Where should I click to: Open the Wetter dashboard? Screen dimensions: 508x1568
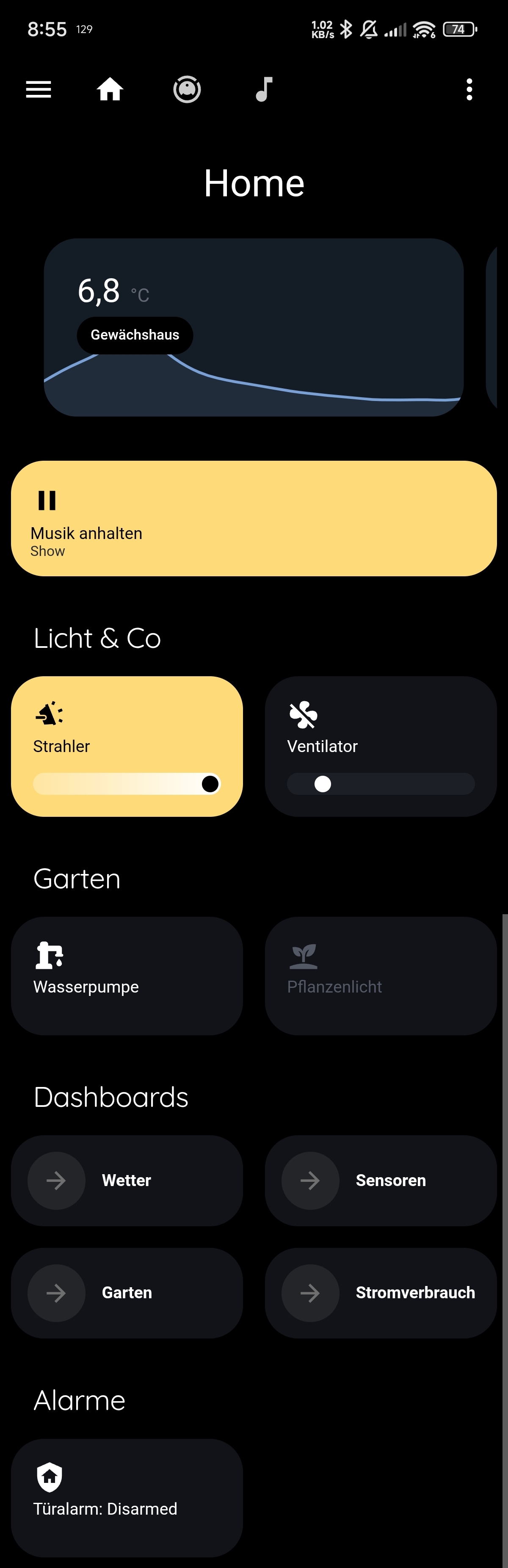127,1180
